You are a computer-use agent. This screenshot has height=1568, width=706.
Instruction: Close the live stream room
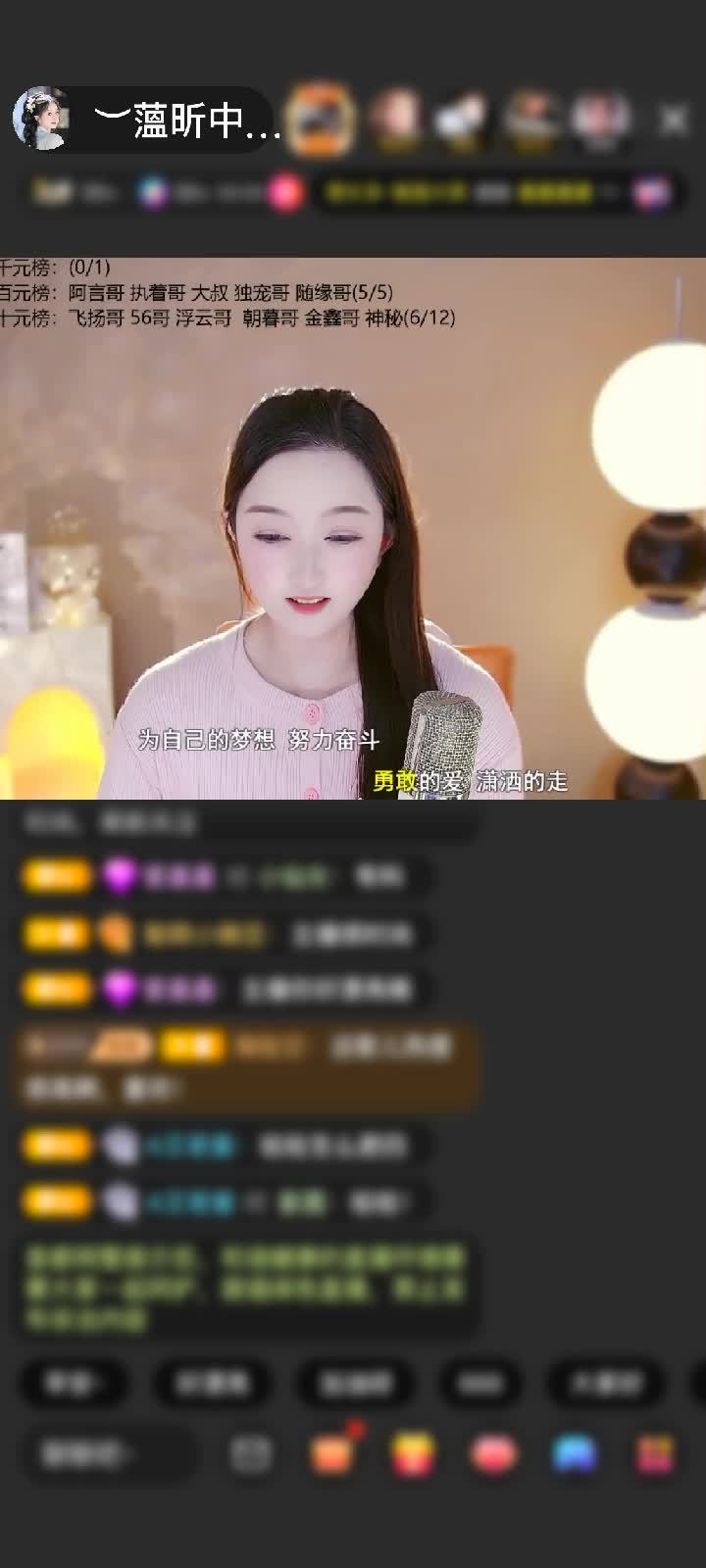pyautogui.click(x=673, y=120)
